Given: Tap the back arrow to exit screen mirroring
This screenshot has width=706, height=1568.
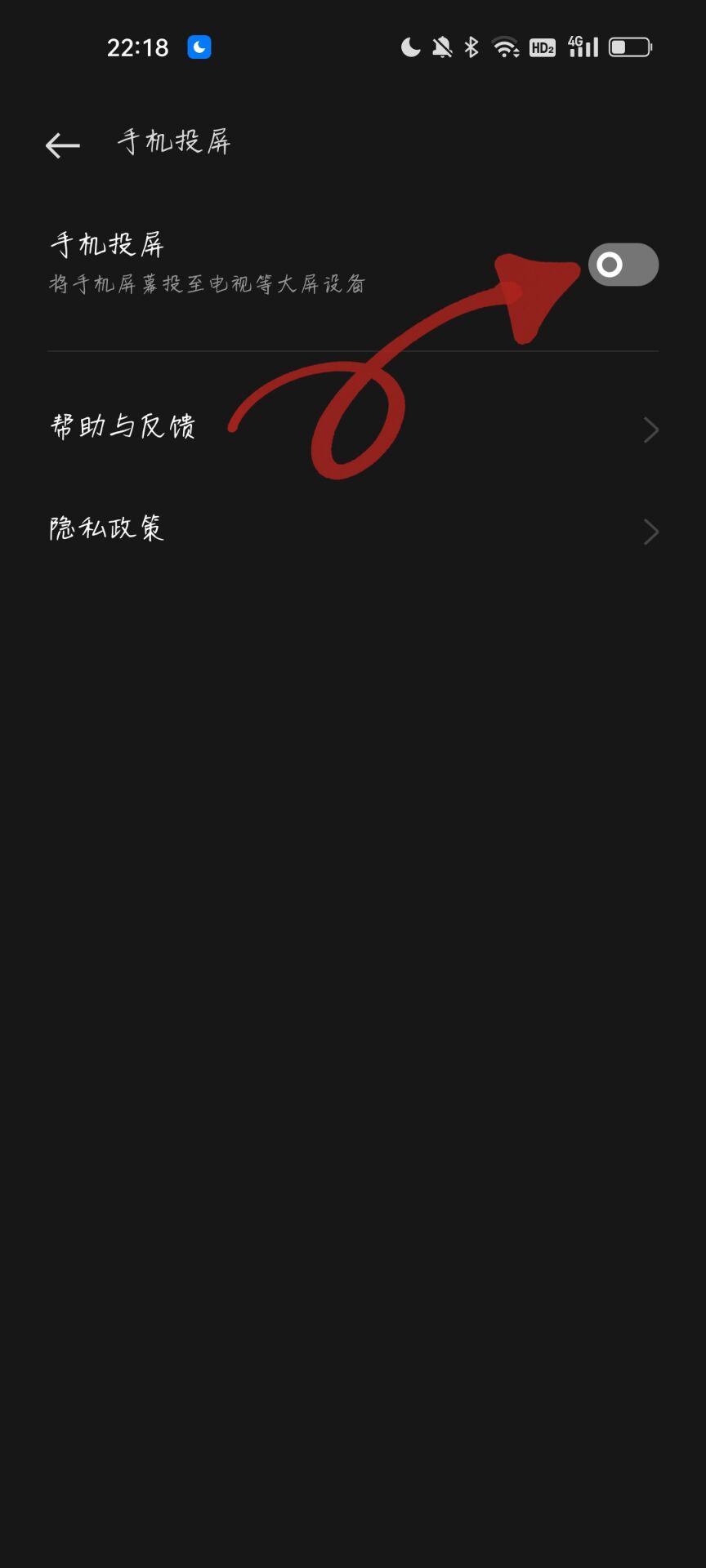Looking at the screenshot, I should tap(60, 145).
